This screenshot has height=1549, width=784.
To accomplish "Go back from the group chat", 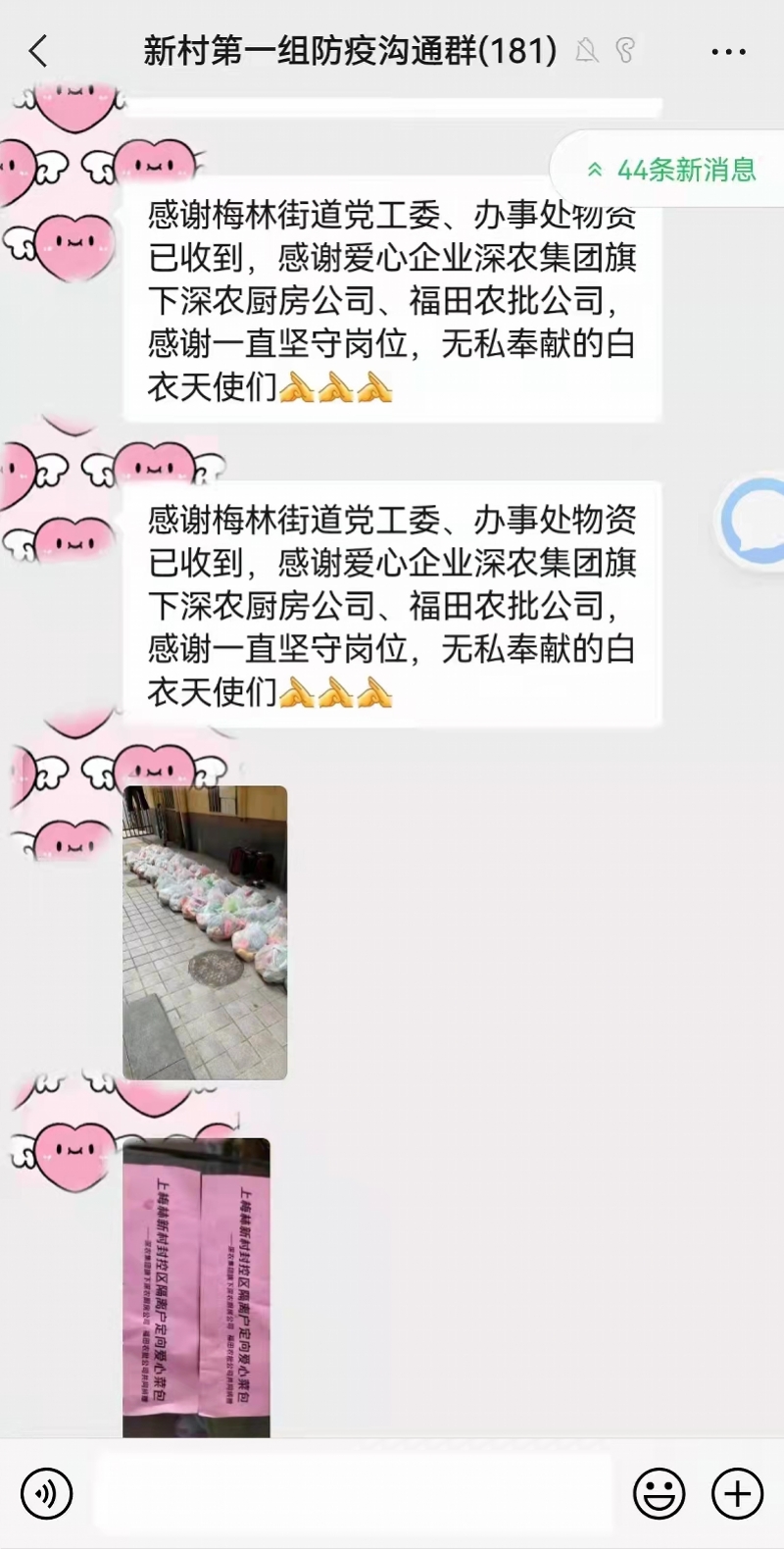I will [x=38, y=51].
